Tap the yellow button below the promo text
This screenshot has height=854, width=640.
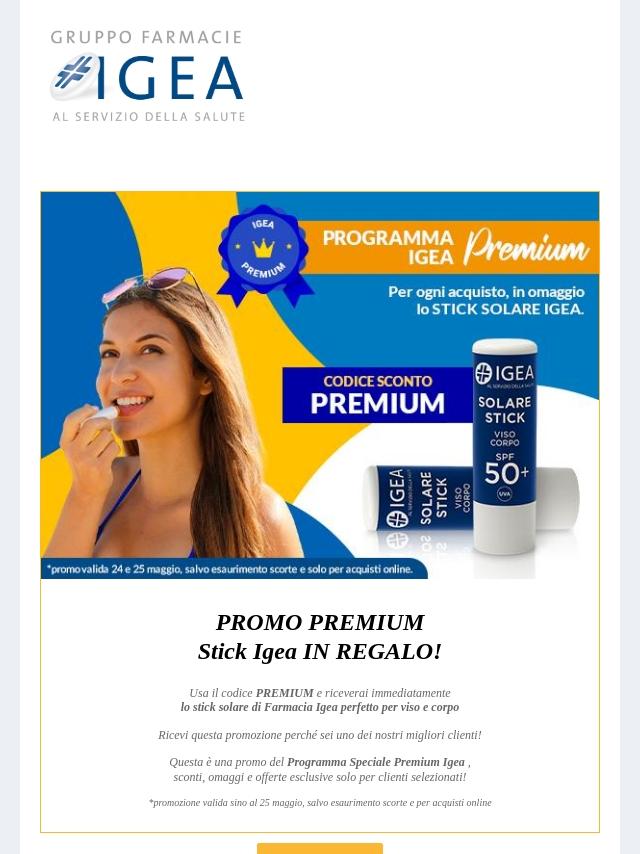point(319,848)
